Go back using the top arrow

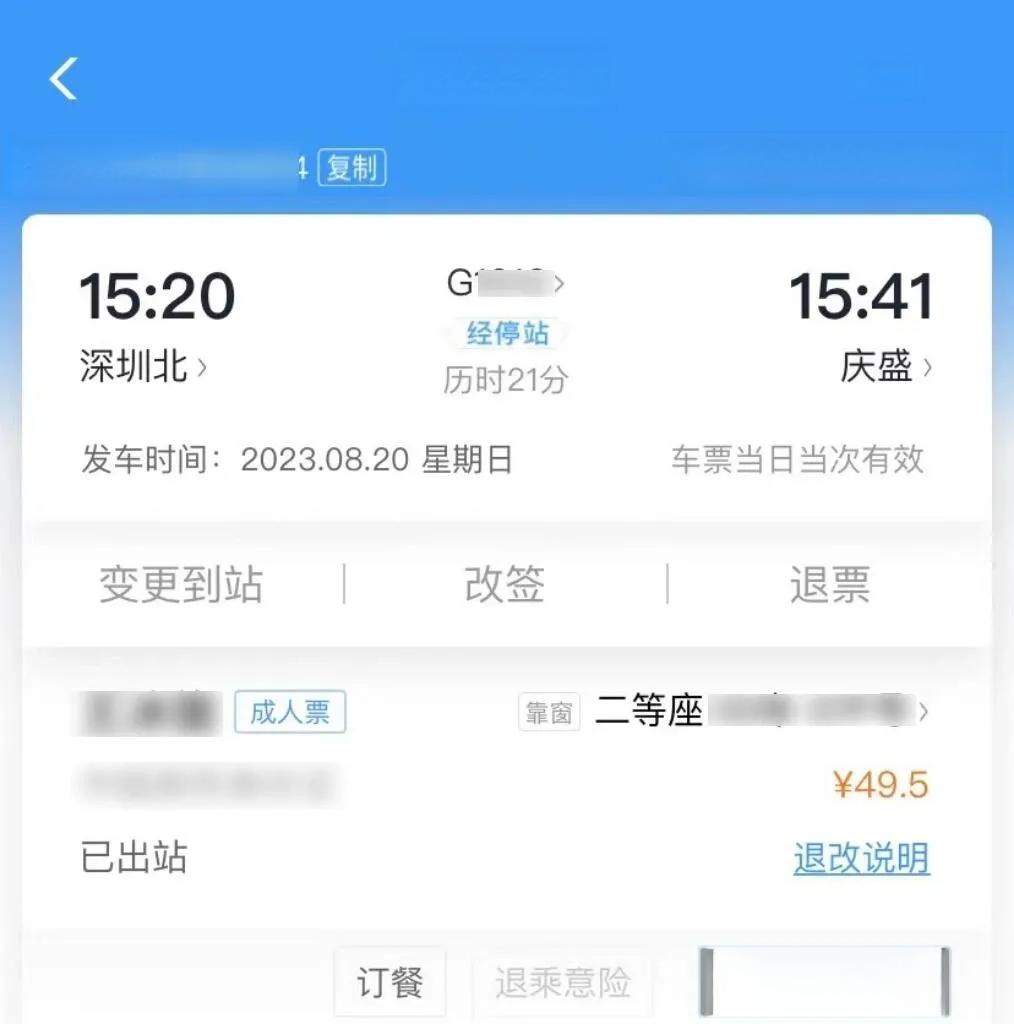64,79
